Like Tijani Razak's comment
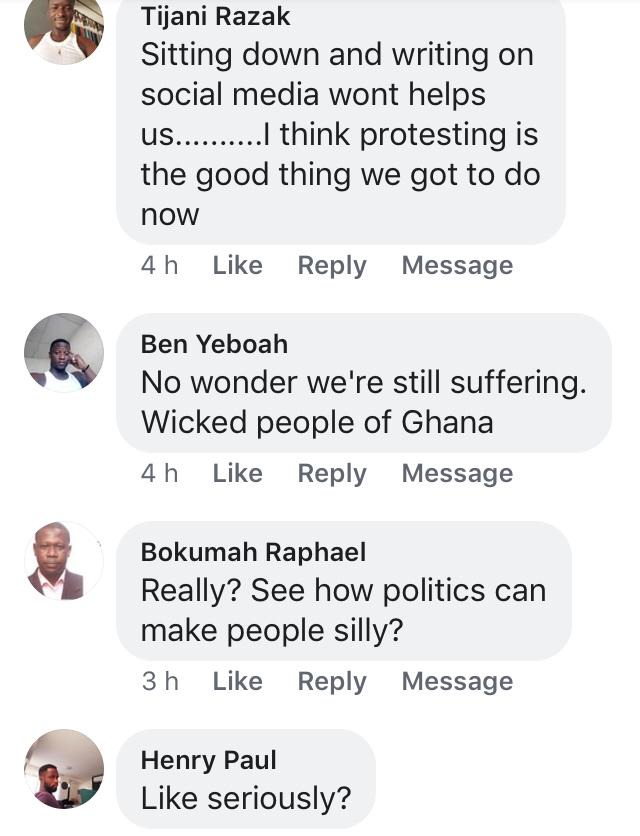 click(237, 265)
